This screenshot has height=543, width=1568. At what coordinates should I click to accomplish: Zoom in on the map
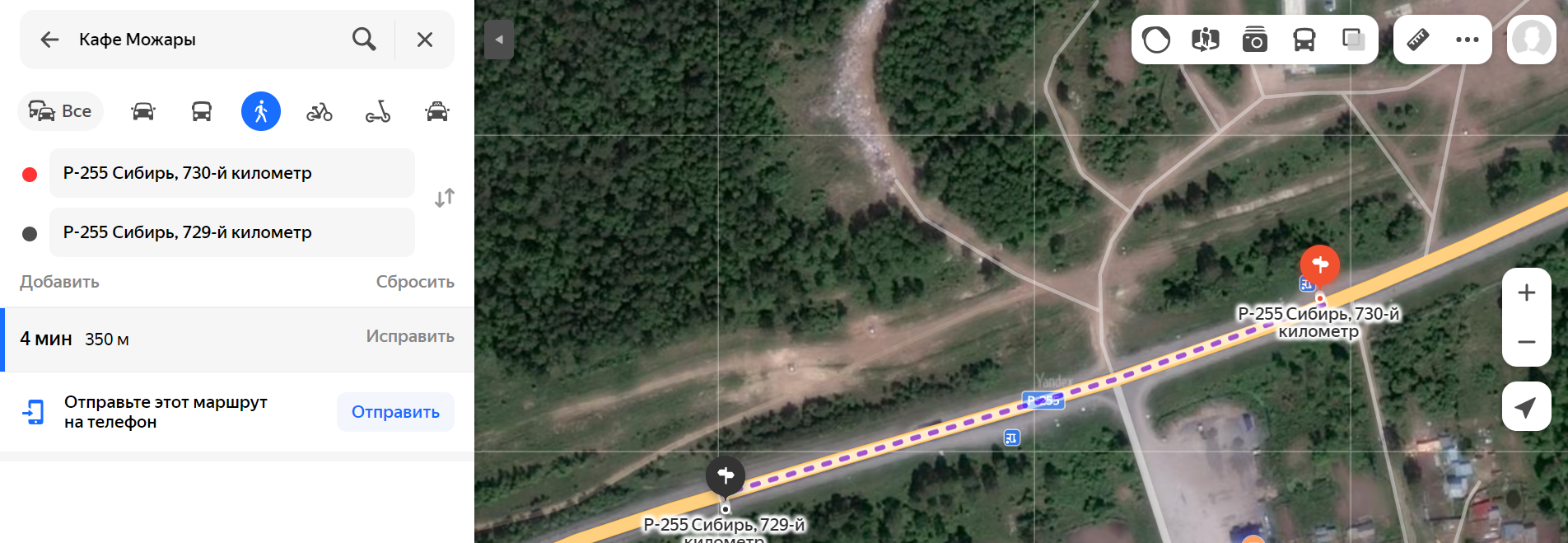pyautogui.click(x=1526, y=293)
